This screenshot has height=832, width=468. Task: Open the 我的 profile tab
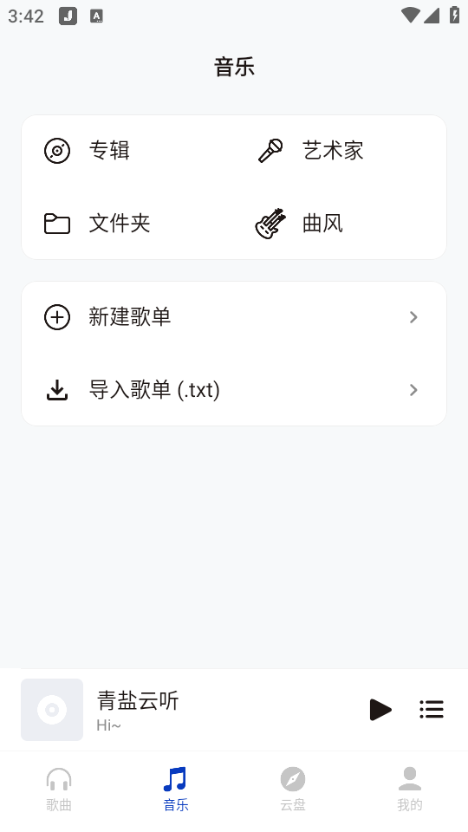(x=410, y=790)
